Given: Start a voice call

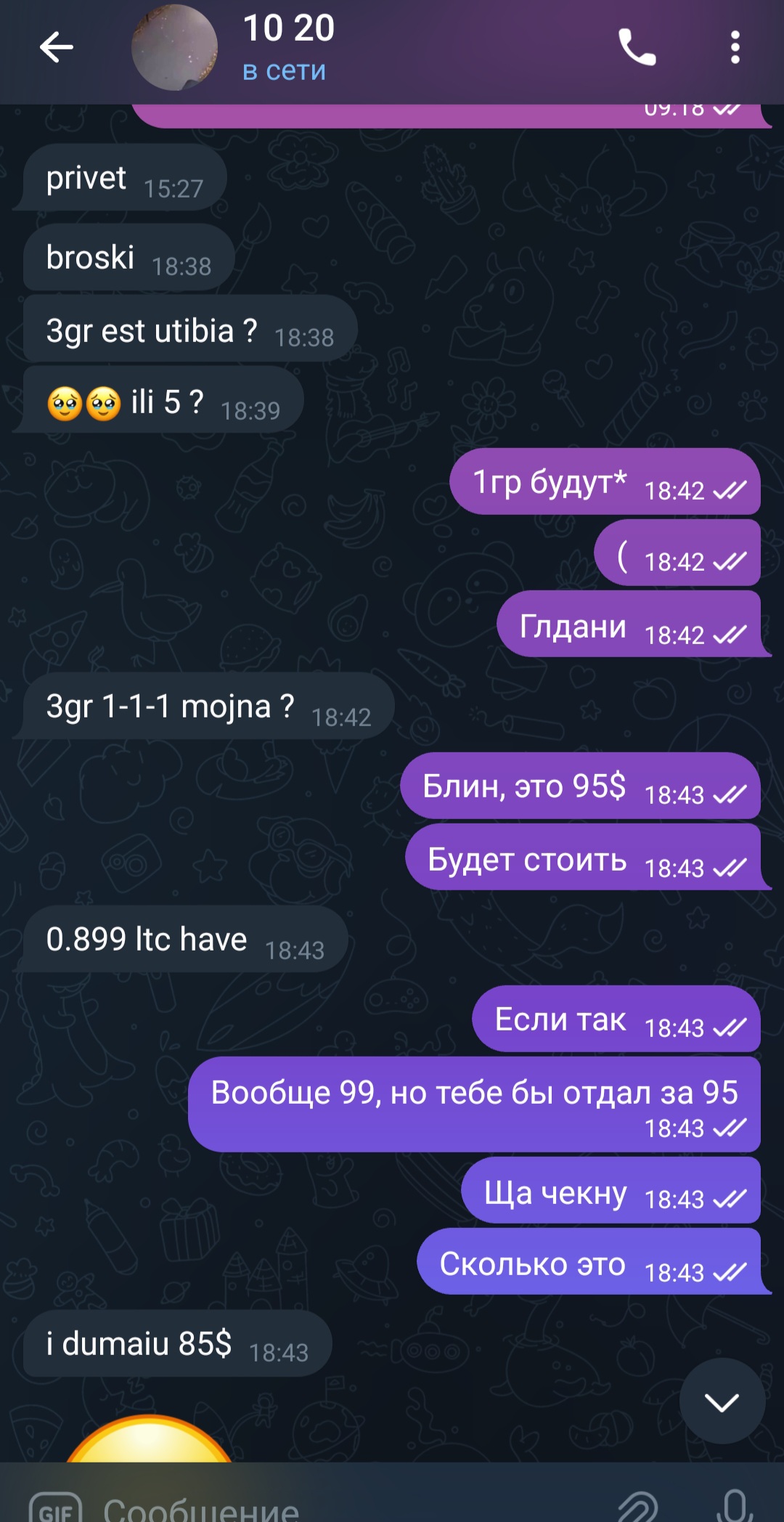Looking at the screenshot, I should [637, 48].
